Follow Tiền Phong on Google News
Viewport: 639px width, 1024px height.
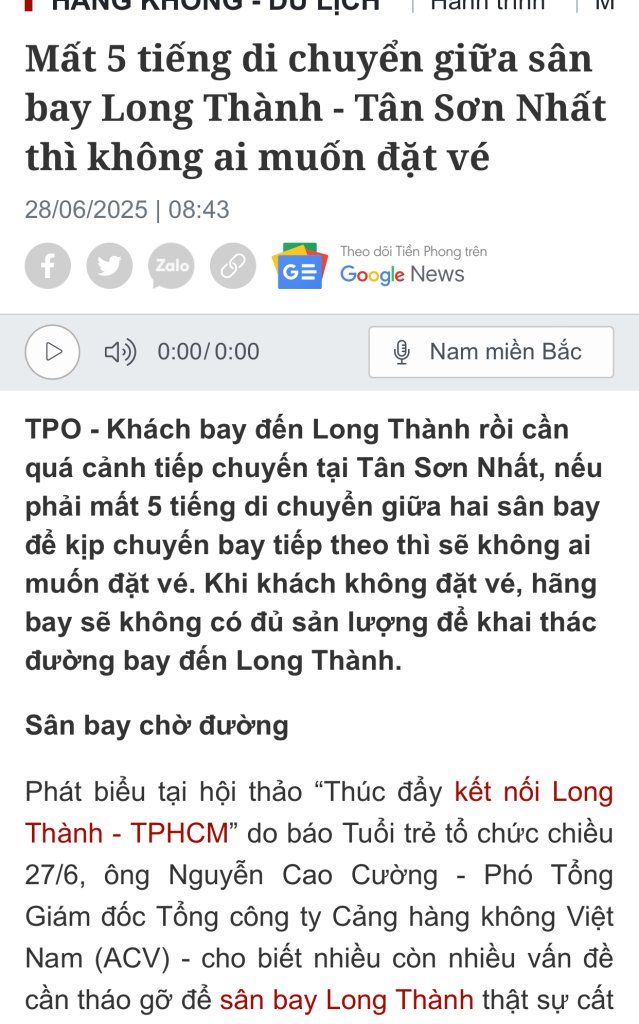coord(380,265)
